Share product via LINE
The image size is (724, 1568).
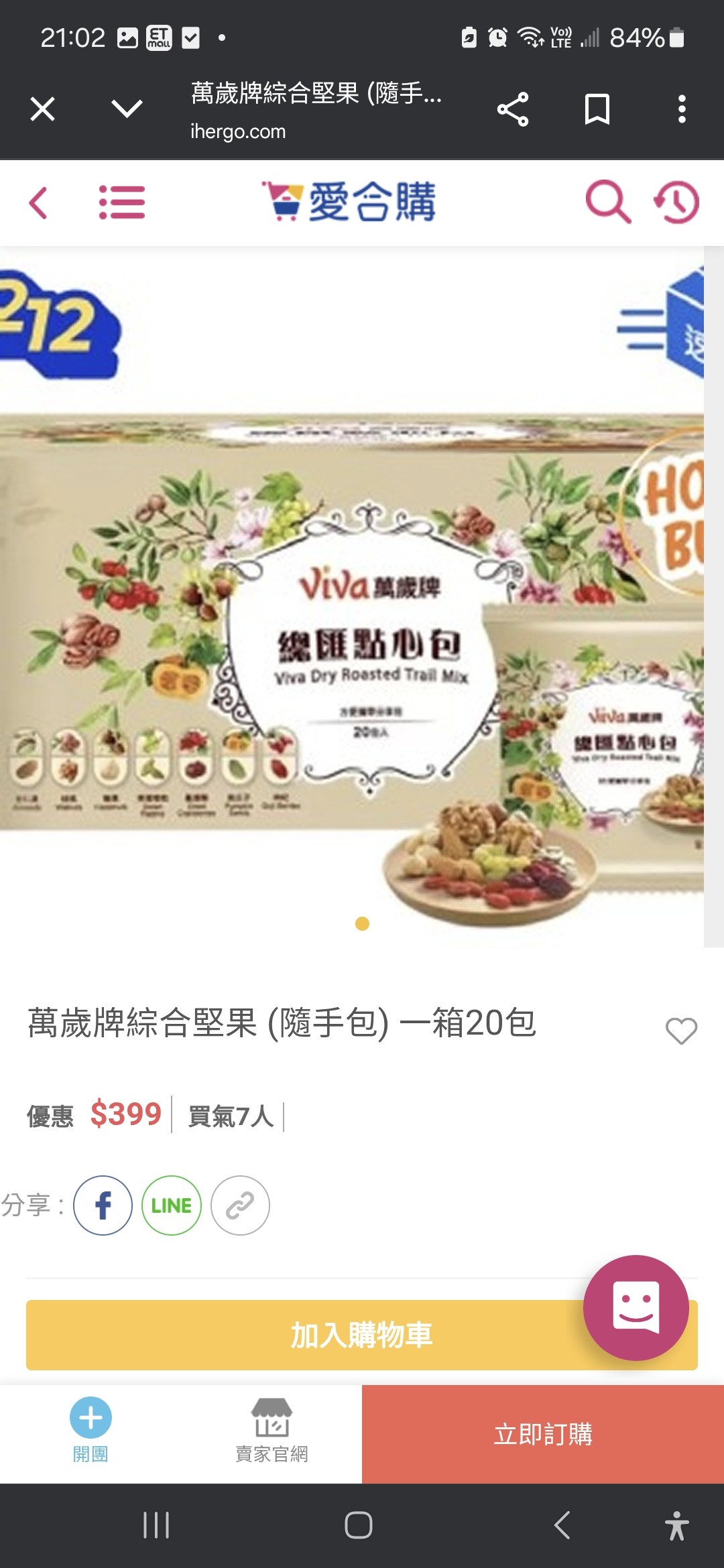click(172, 1205)
